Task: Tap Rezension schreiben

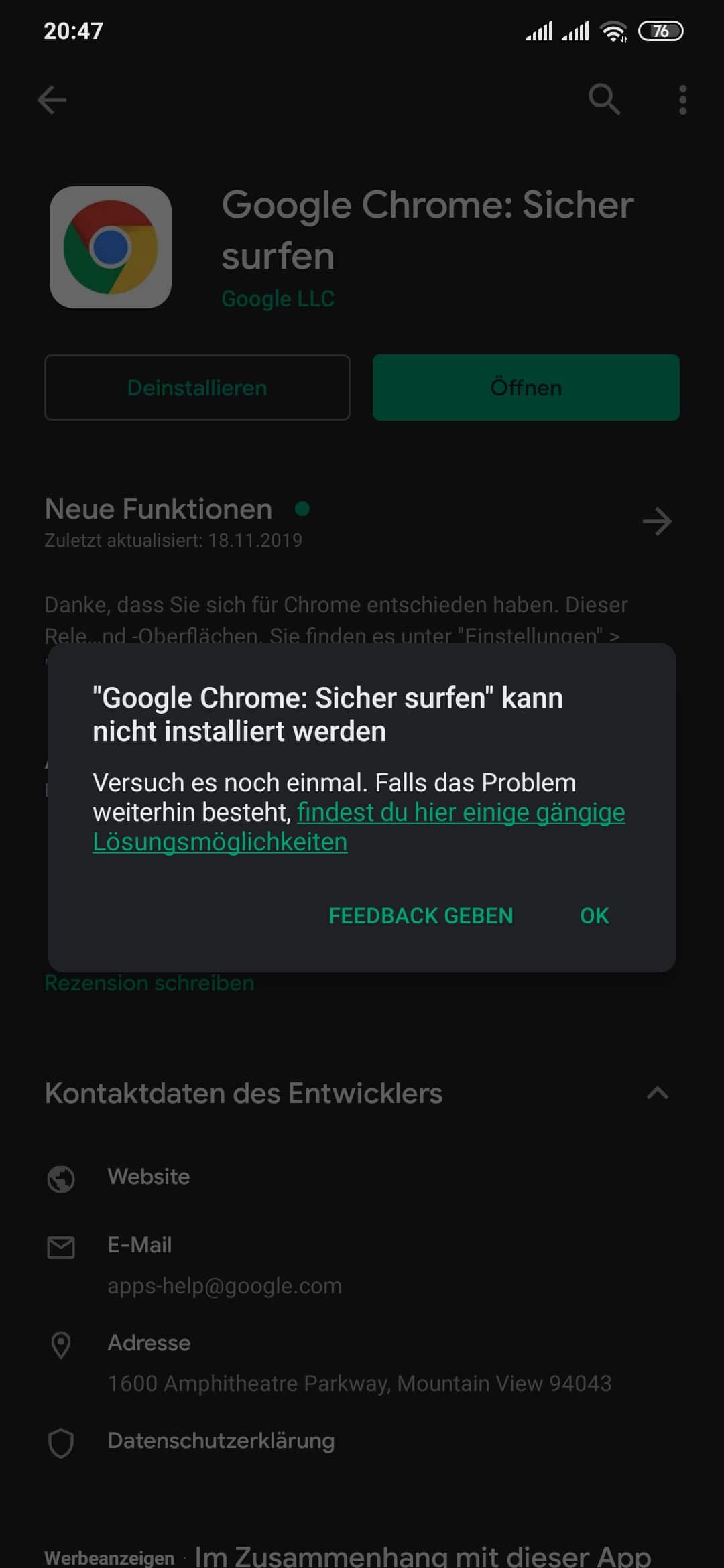Action: pos(149,983)
